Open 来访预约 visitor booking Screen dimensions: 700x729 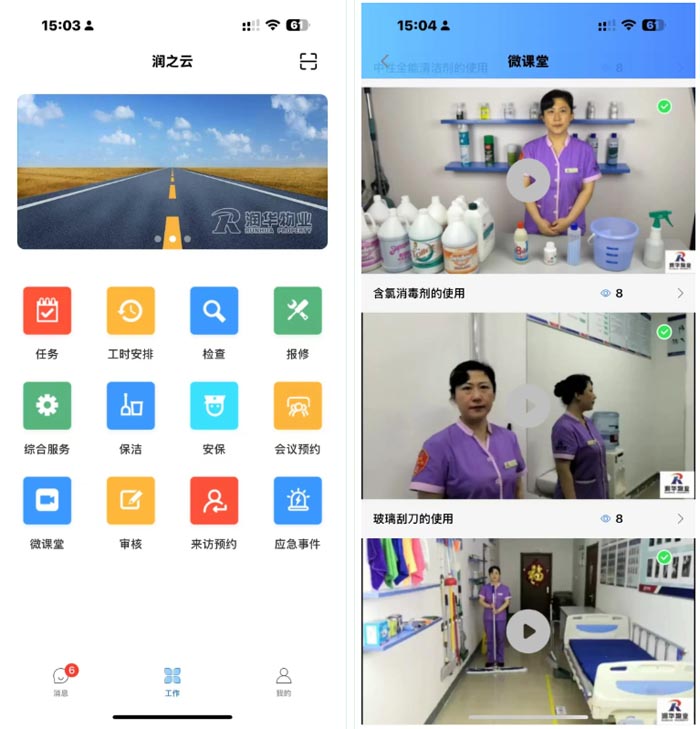pyautogui.click(x=214, y=501)
